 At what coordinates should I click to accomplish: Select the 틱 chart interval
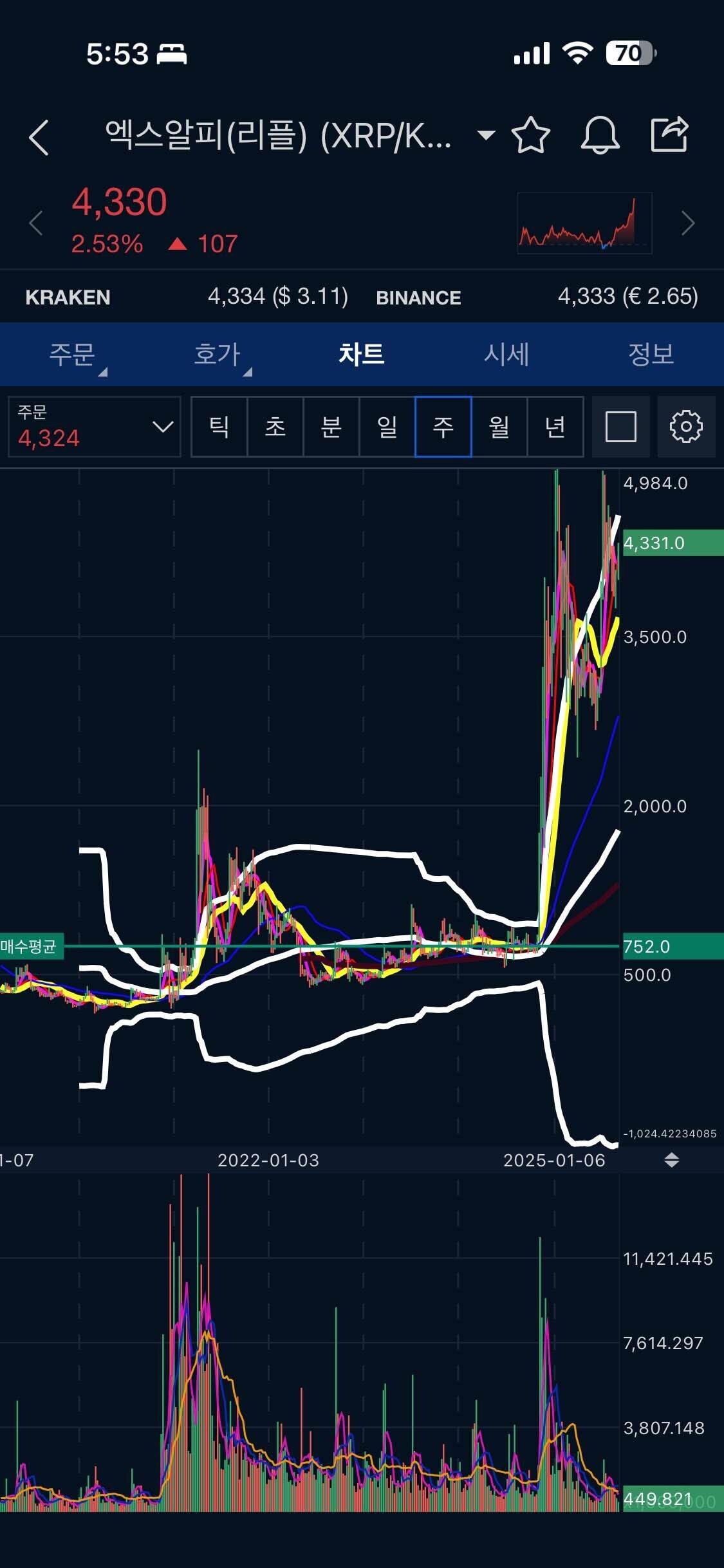pos(219,426)
